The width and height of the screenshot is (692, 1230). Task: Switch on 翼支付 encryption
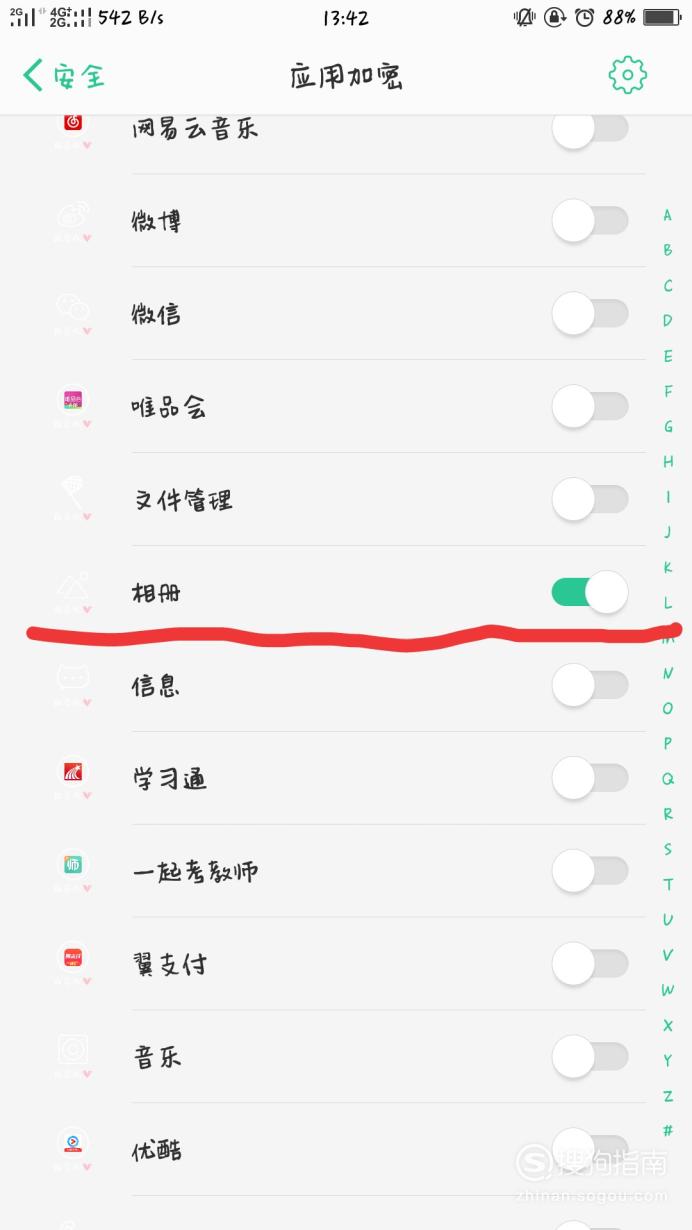coord(590,963)
